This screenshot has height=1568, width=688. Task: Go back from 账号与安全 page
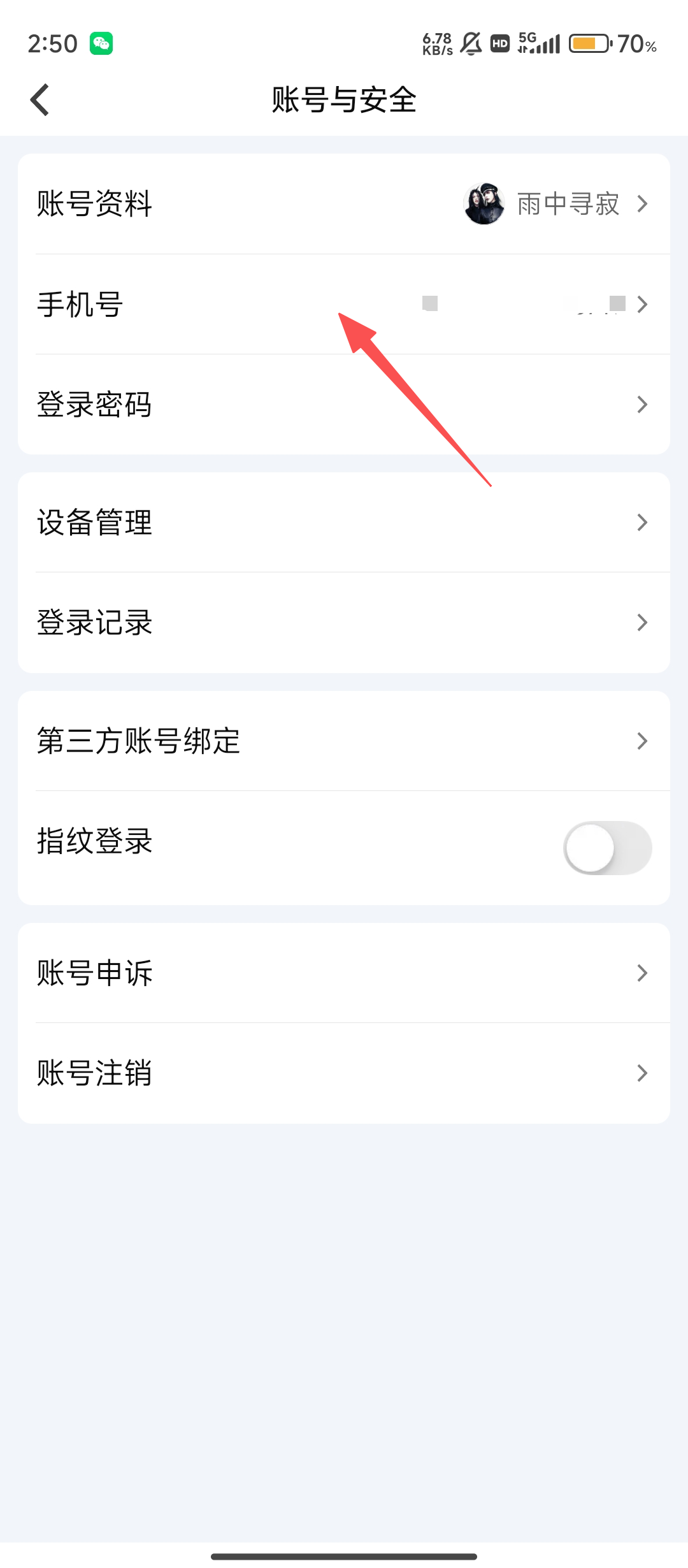pyautogui.click(x=39, y=100)
